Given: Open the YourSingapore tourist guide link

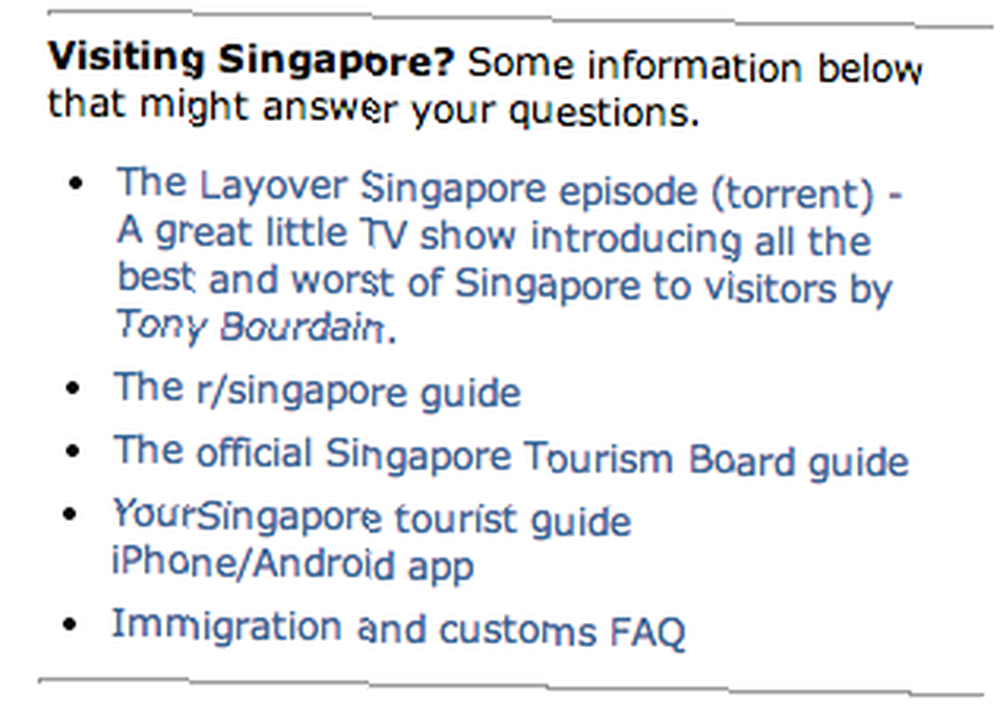Looking at the screenshot, I should click(370, 519).
